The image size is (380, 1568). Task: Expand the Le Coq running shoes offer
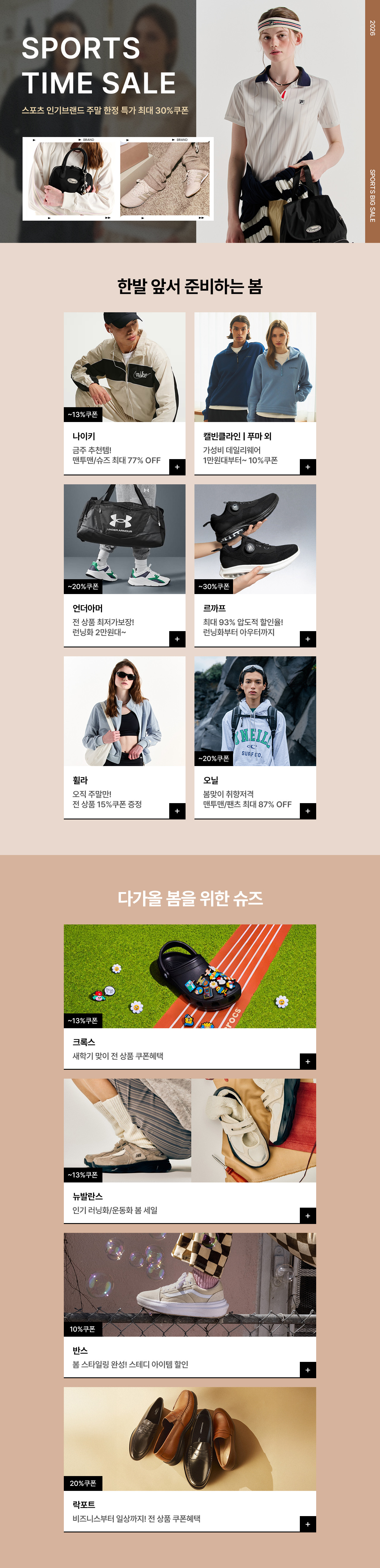308,639
